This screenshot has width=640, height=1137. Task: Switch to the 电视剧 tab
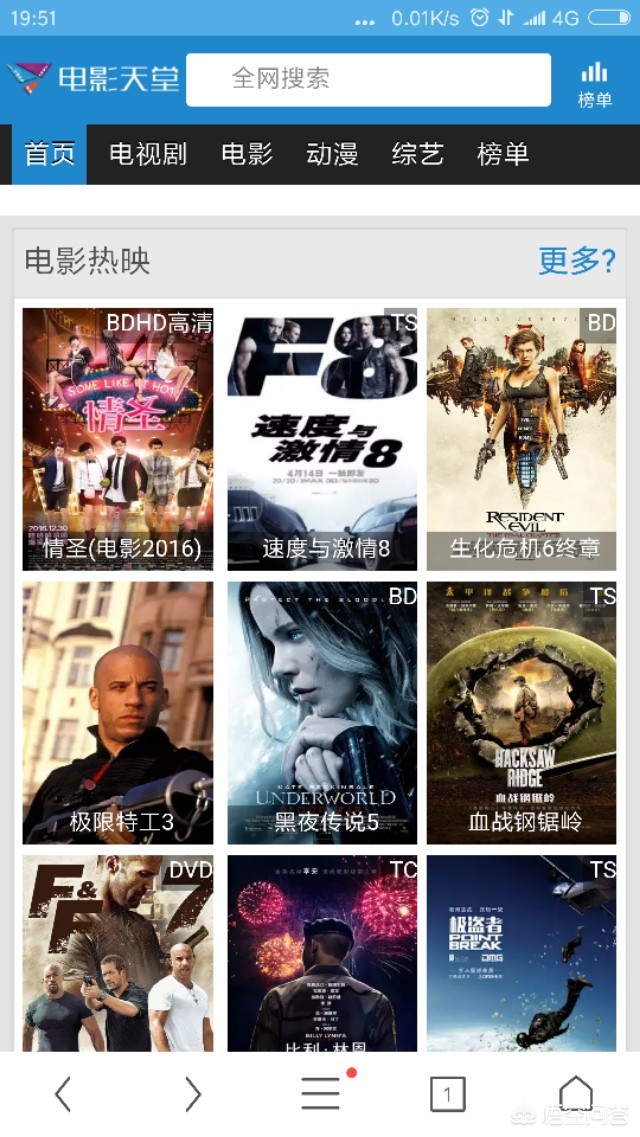pyautogui.click(x=148, y=154)
